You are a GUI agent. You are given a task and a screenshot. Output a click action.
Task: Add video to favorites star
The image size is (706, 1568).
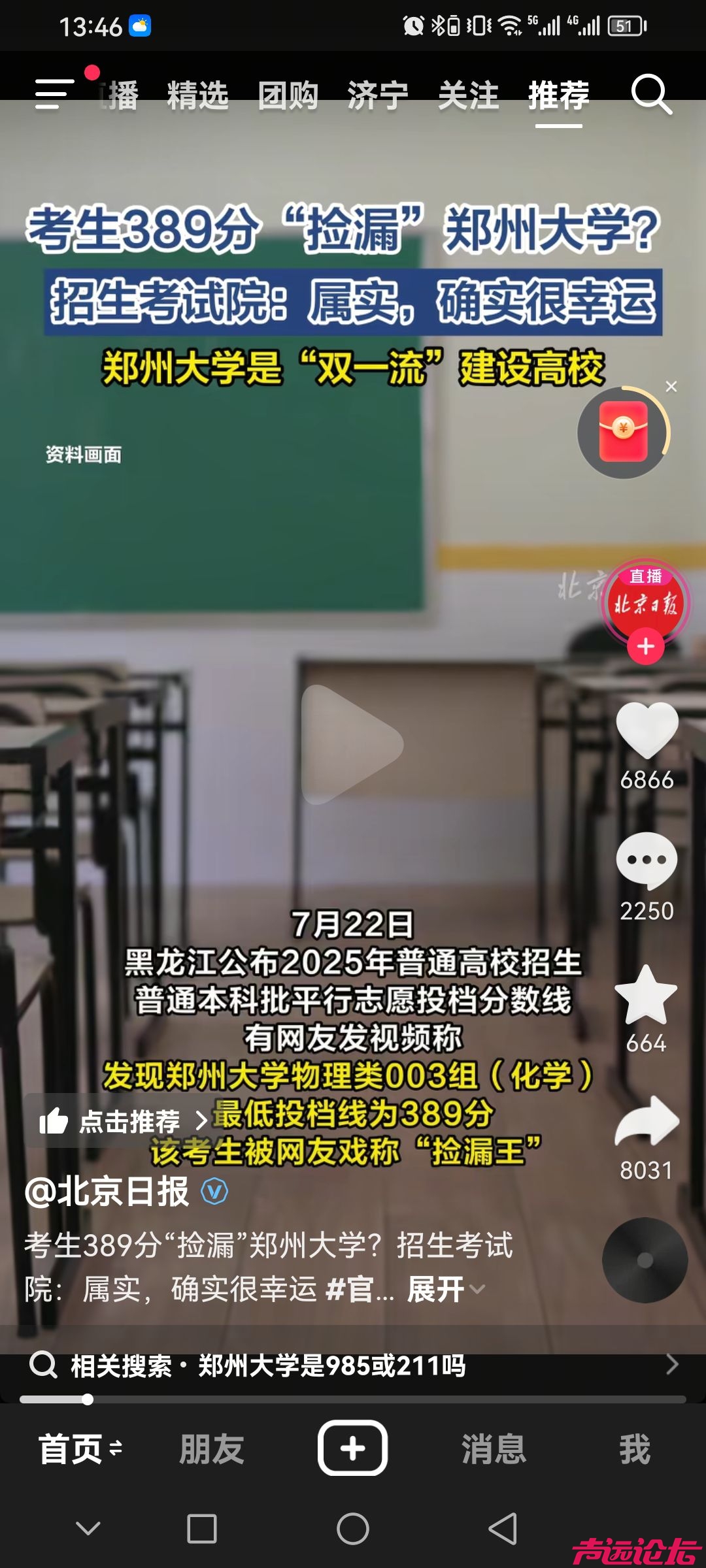[647, 994]
